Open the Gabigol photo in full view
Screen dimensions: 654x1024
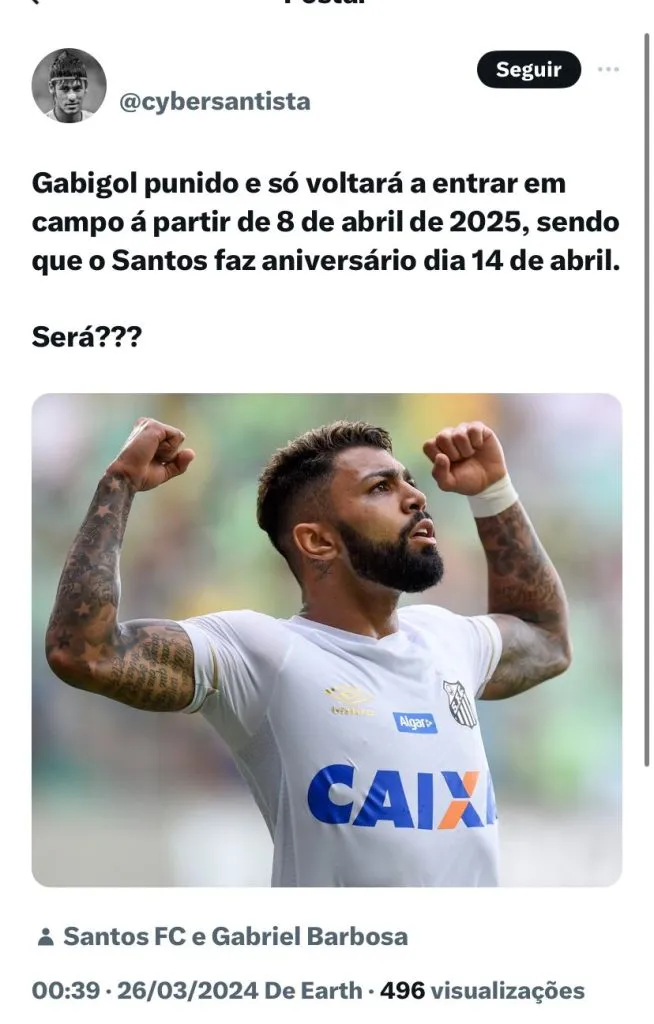point(327,640)
